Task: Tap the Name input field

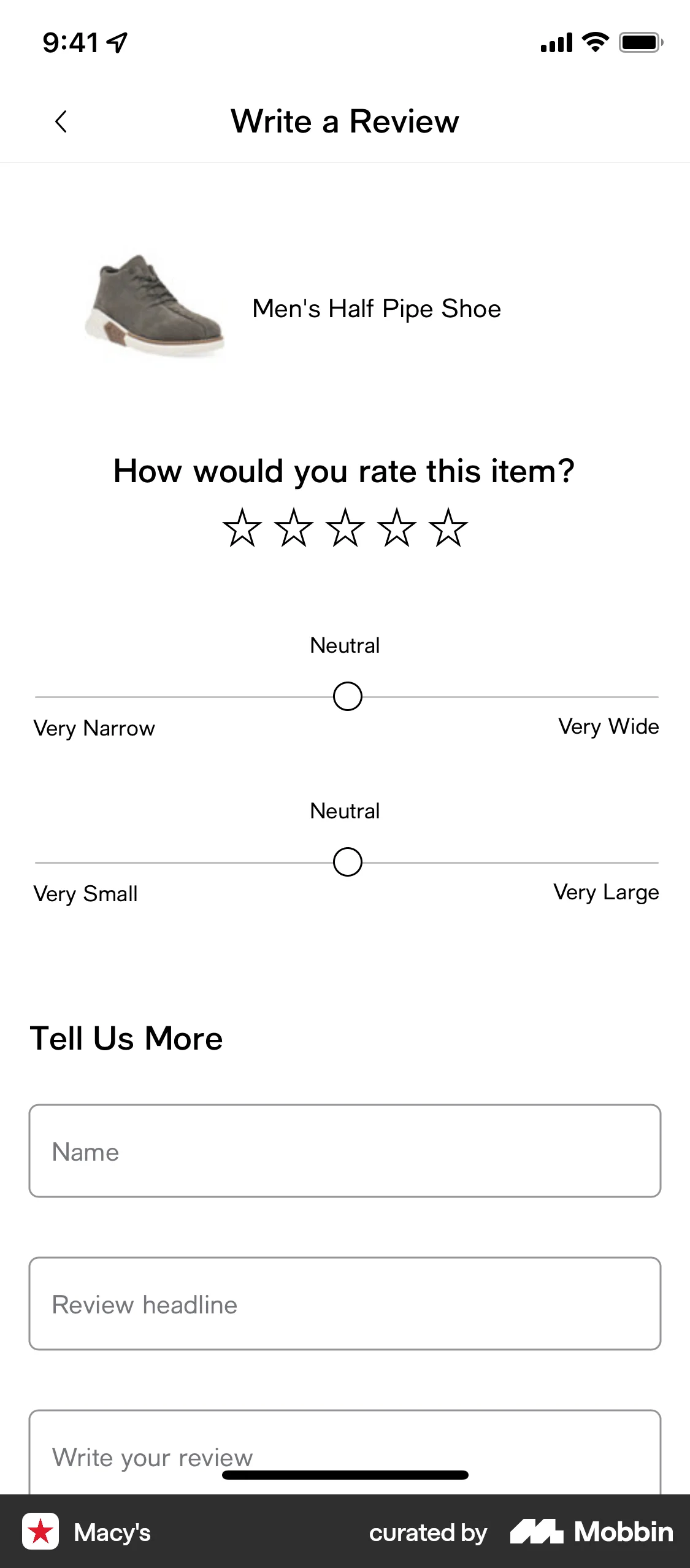Action: coord(345,1152)
